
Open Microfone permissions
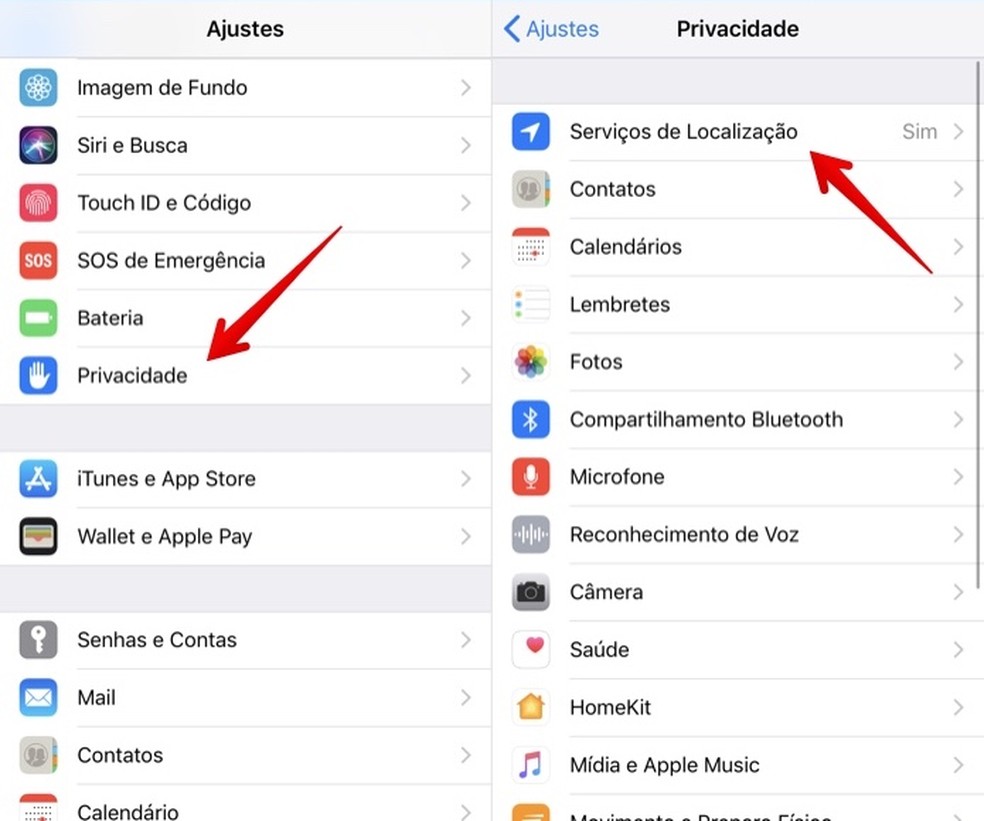pyautogui.click(x=616, y=477)
